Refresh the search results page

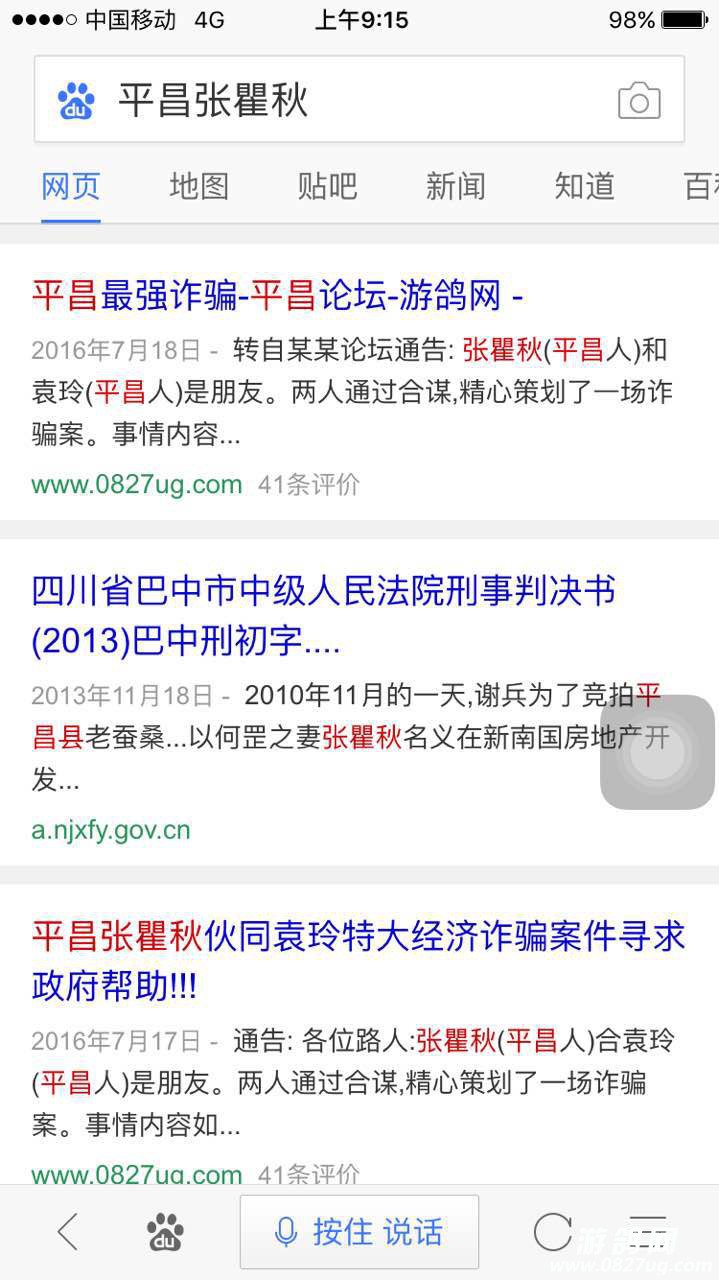coord(552,1232)
